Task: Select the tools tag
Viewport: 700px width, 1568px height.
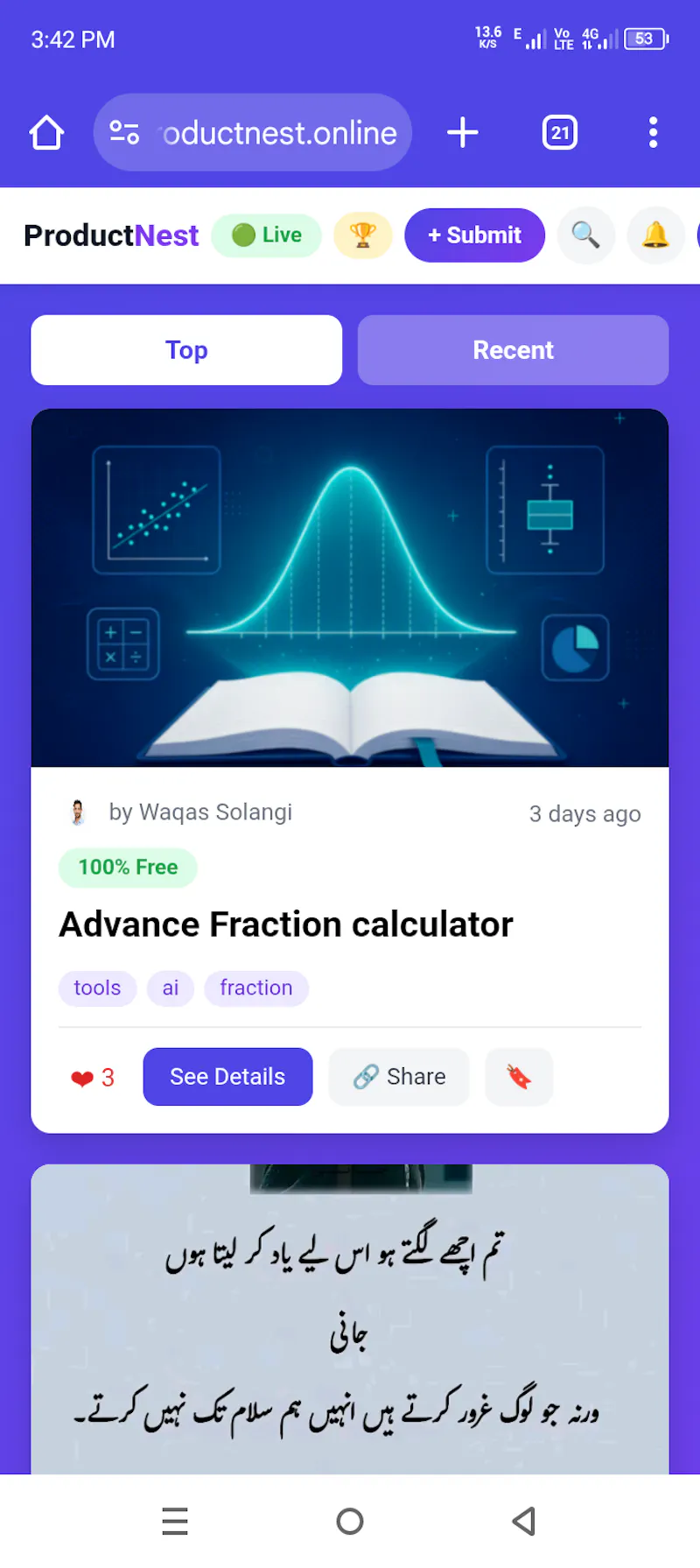Action: coord(97,988)
